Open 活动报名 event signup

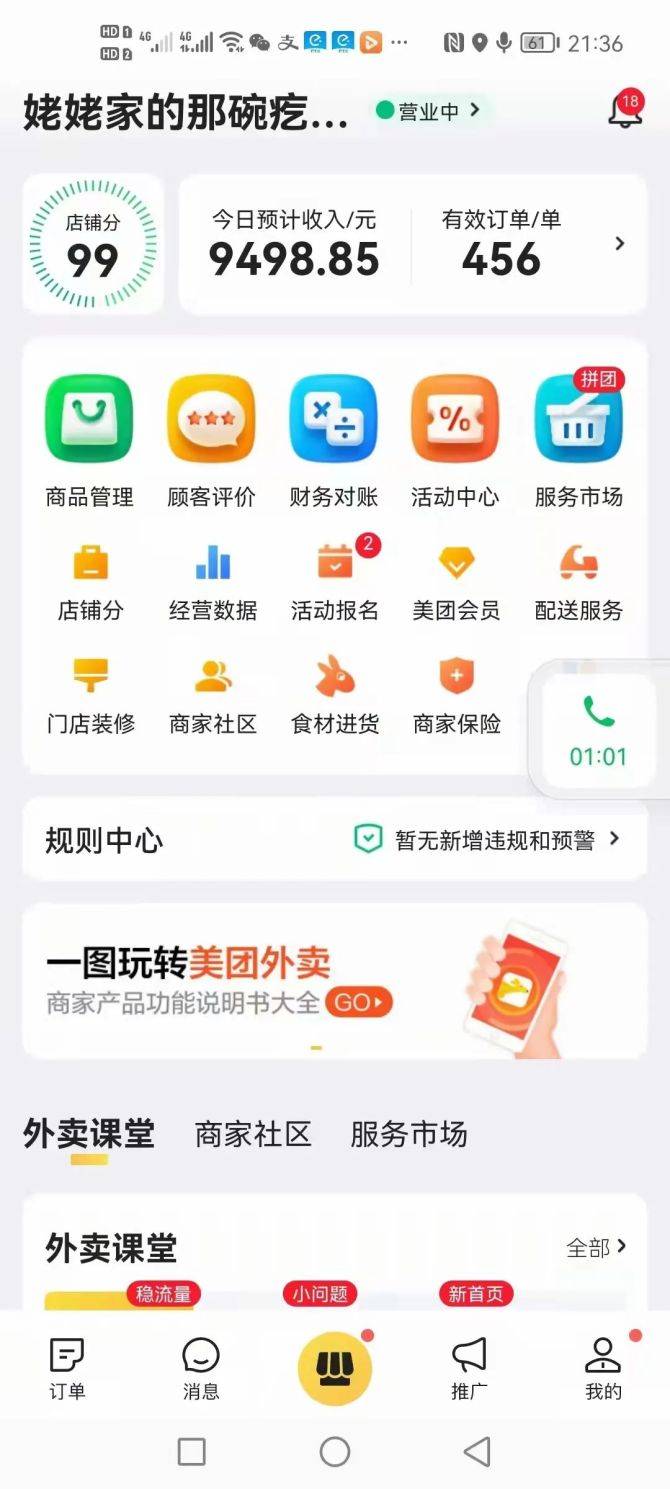click(335, 582)
